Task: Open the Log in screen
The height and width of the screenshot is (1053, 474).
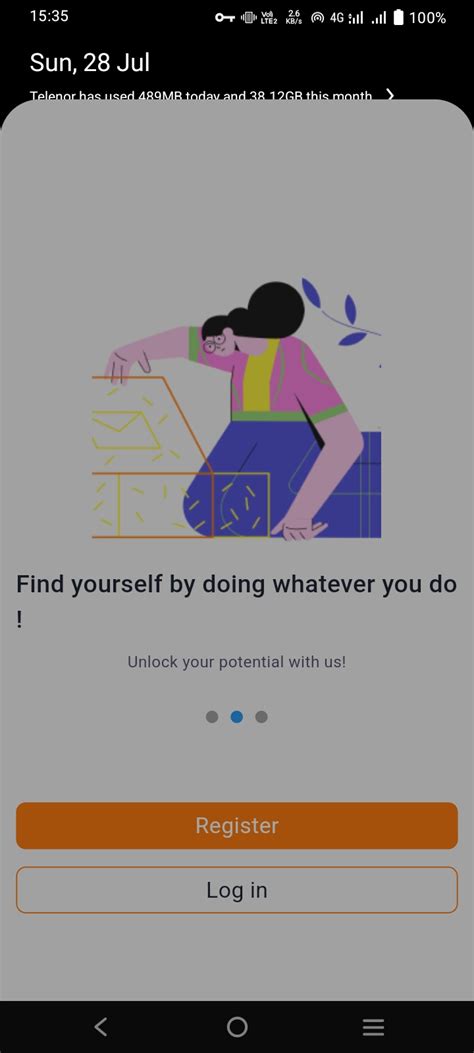Action: point(237,890)
